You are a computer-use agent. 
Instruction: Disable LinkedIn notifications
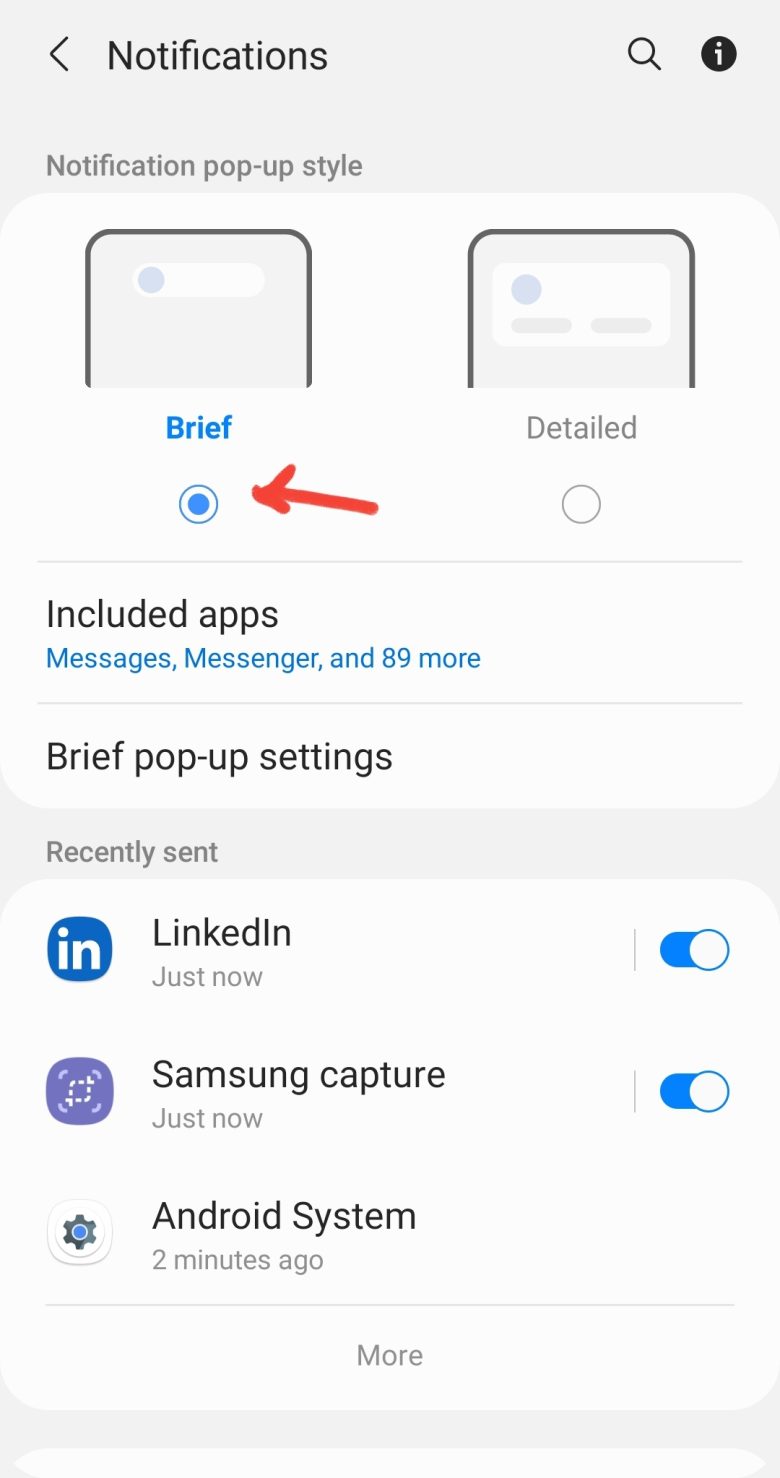694,949
